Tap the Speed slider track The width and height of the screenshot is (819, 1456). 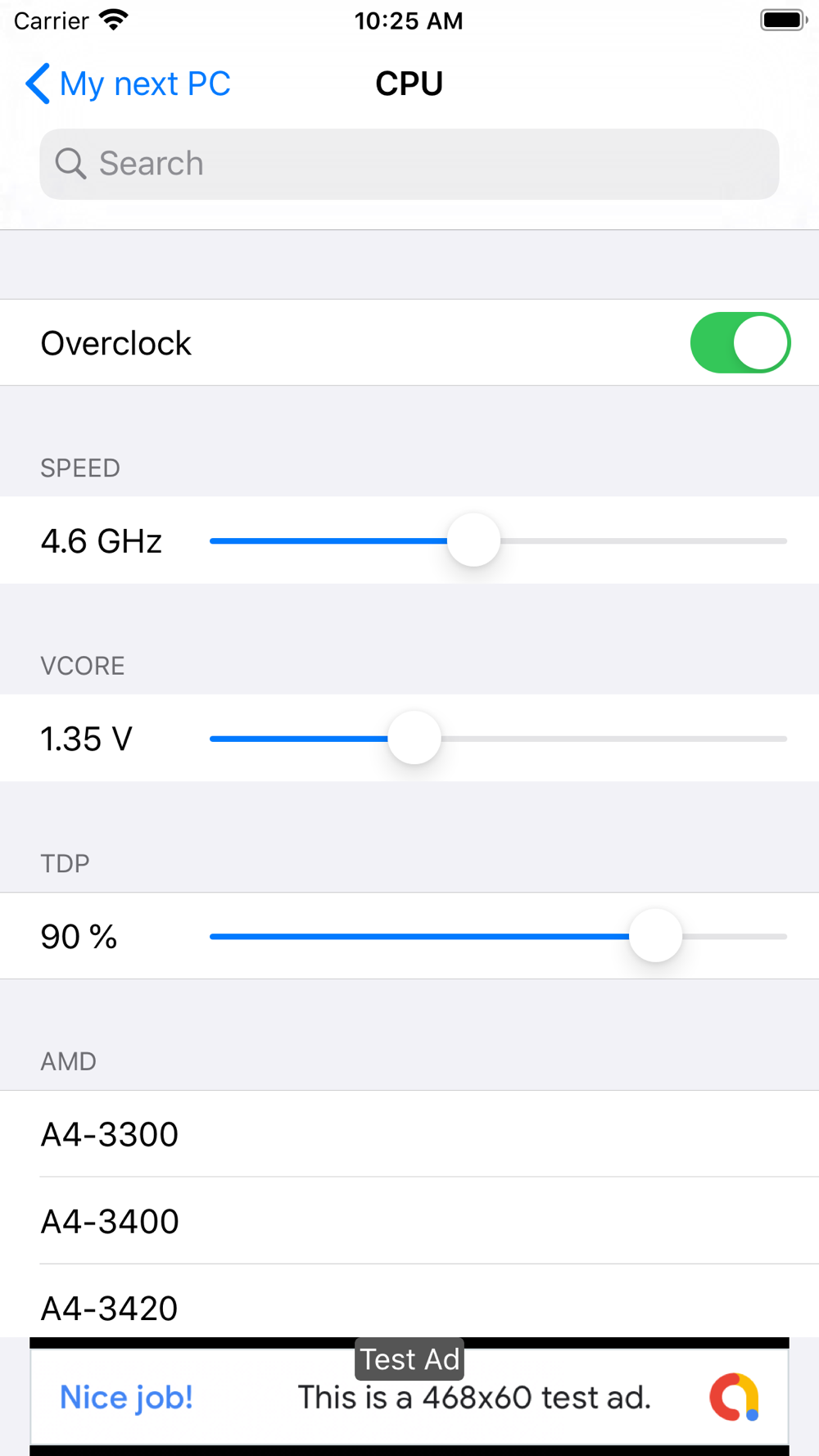pos(498,540)
